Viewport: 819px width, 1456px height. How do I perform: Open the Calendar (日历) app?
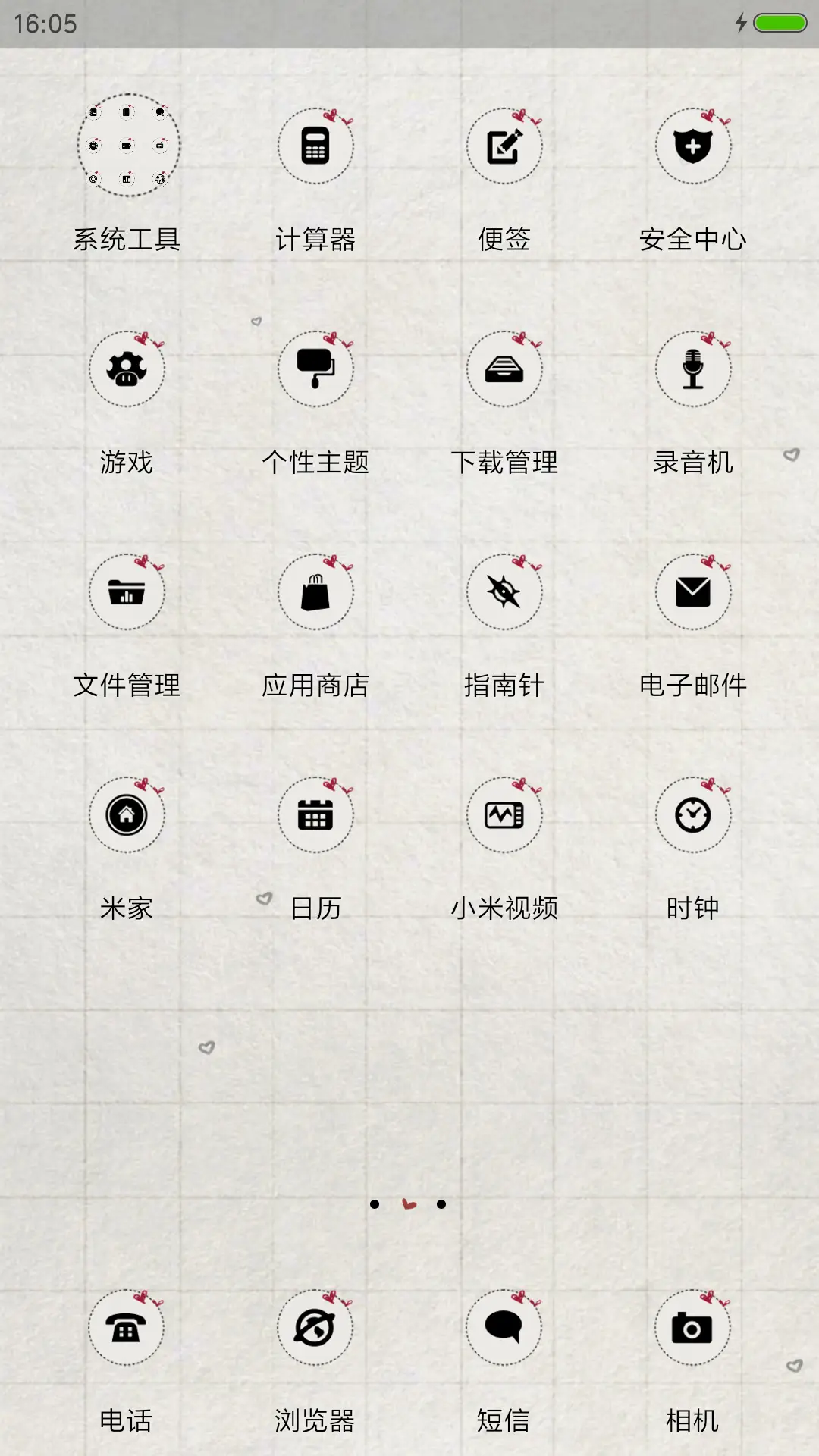coord(315,815)
